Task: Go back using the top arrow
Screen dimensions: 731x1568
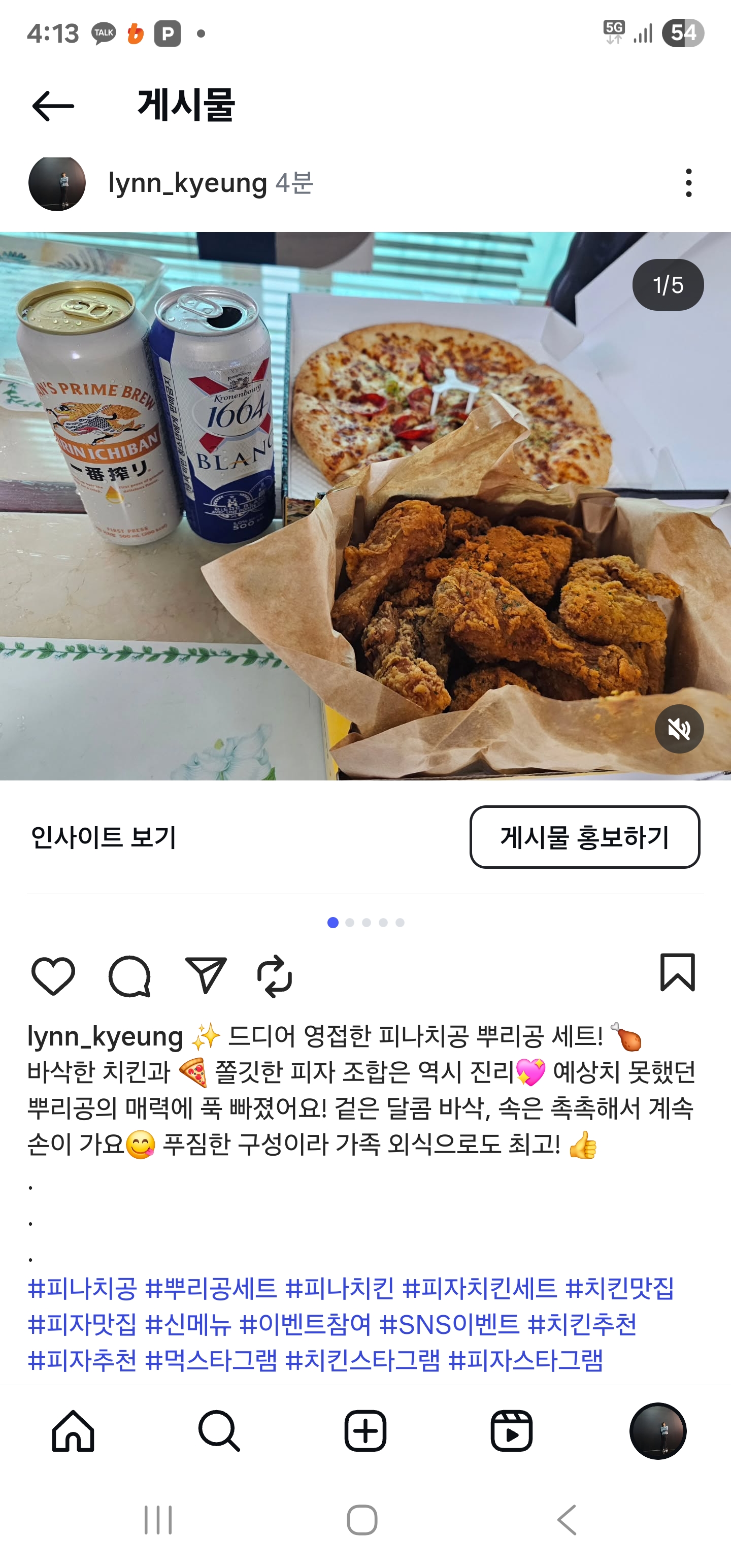Action: click(x=53, y=106)
